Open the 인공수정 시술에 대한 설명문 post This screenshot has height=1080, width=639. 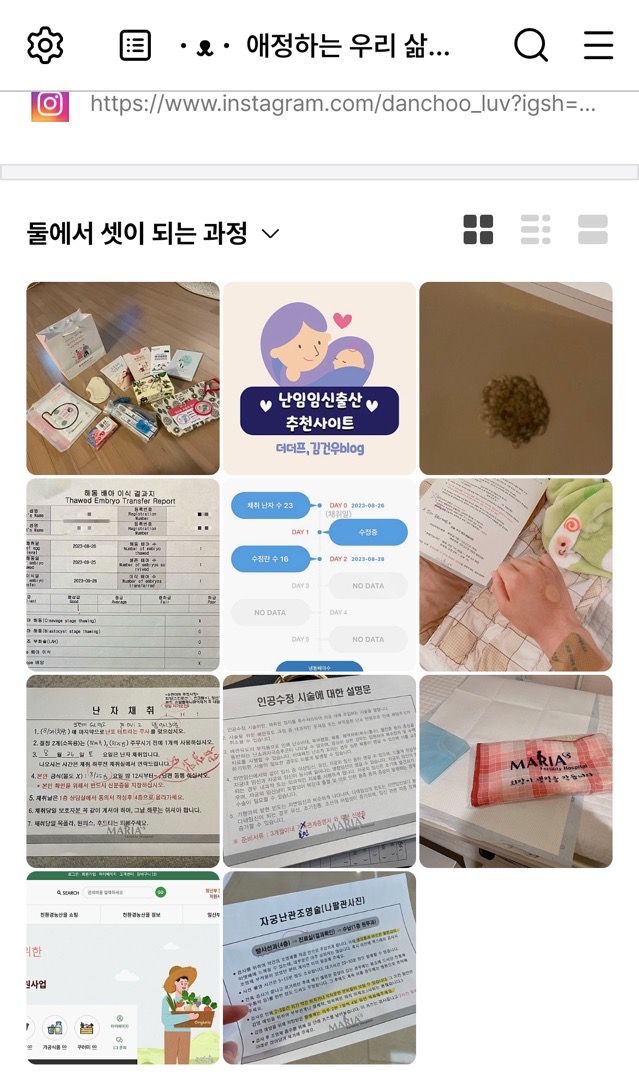coord(319,770)
